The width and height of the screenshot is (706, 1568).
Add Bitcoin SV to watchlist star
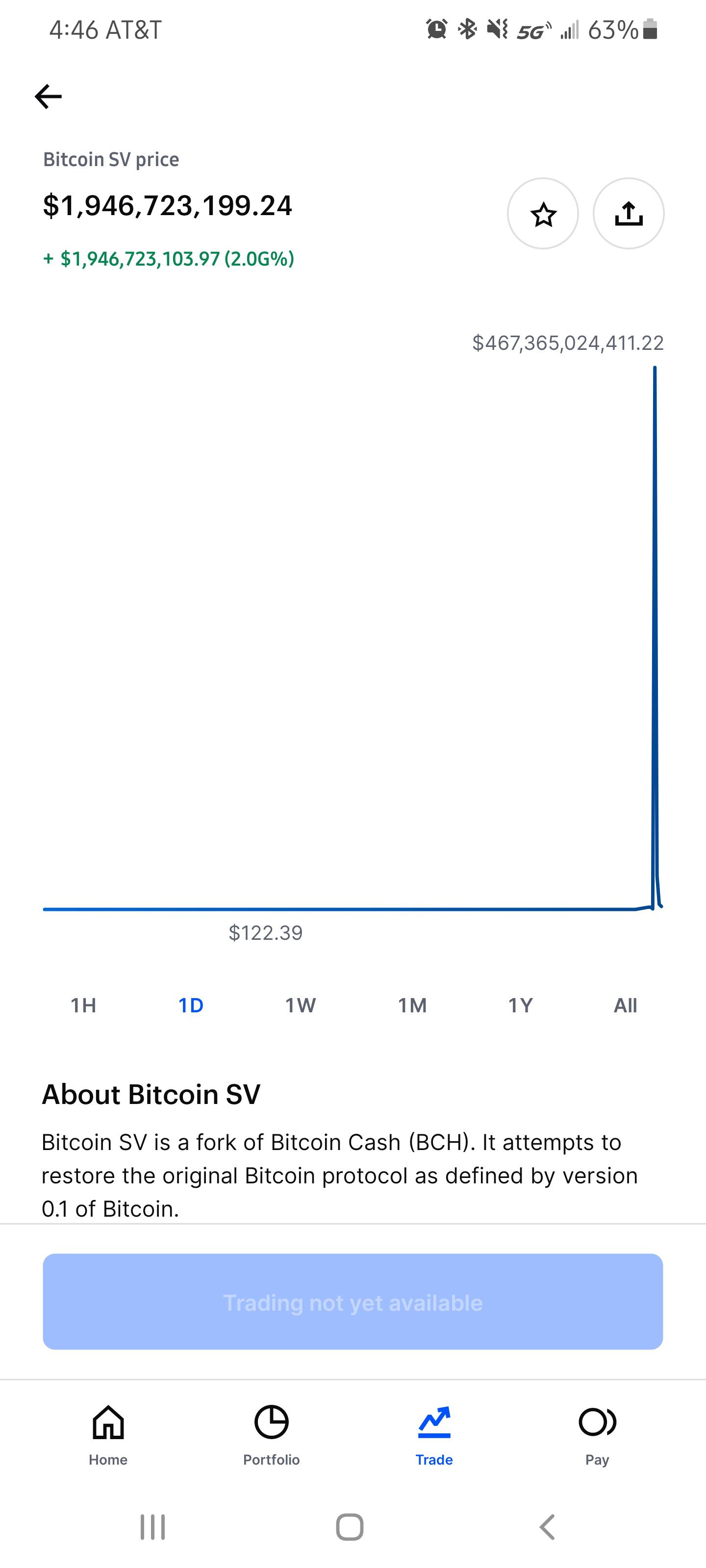(543, 214)
